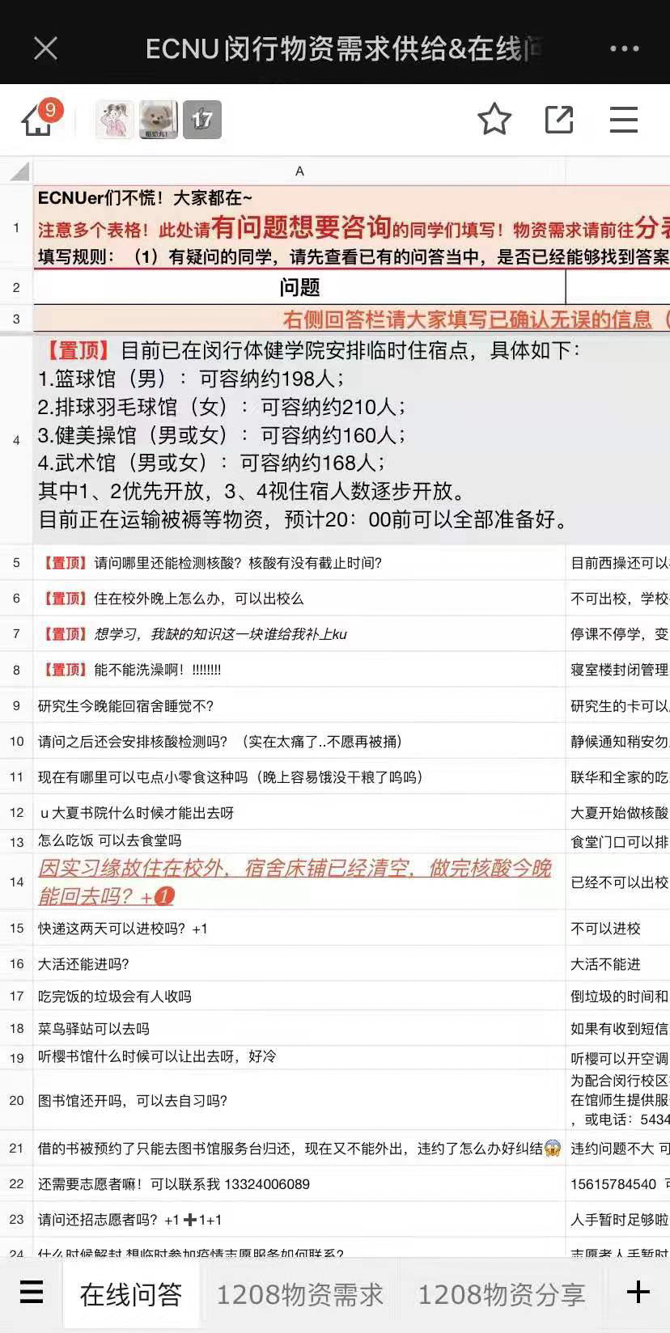Select all cells via corner triangle
The width and height of the screenshot is (670, 1333).
click(x=18, y=172)
